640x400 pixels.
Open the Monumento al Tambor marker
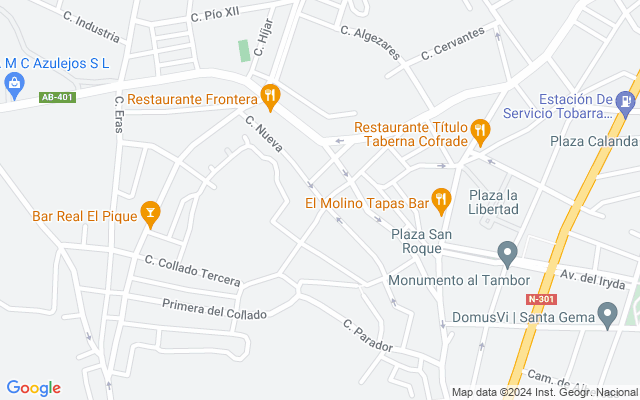[x=507, y=254]
